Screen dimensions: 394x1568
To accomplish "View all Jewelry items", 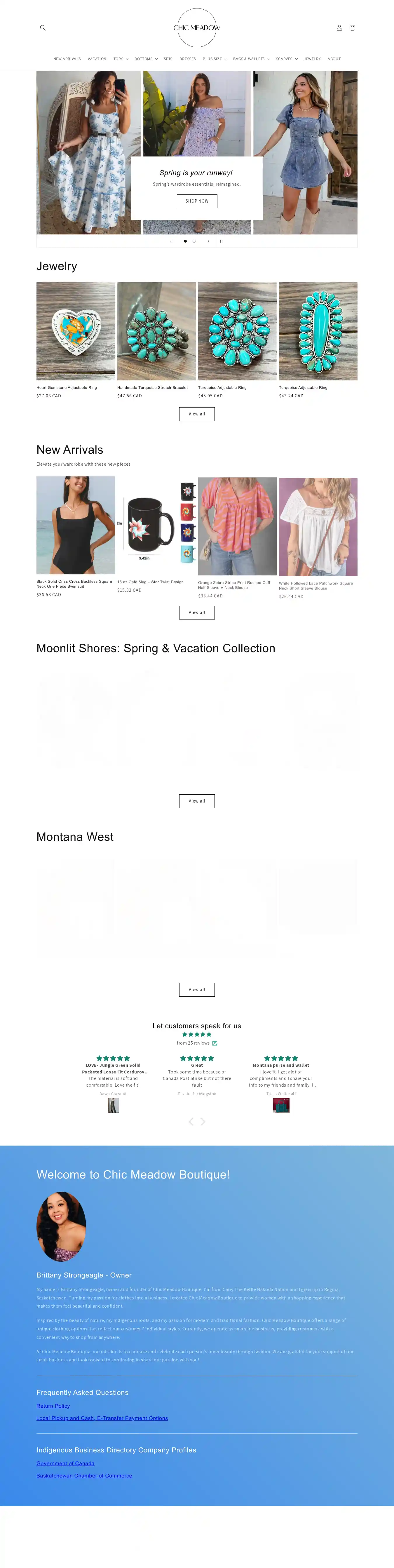I will click(x=197, y=414).
